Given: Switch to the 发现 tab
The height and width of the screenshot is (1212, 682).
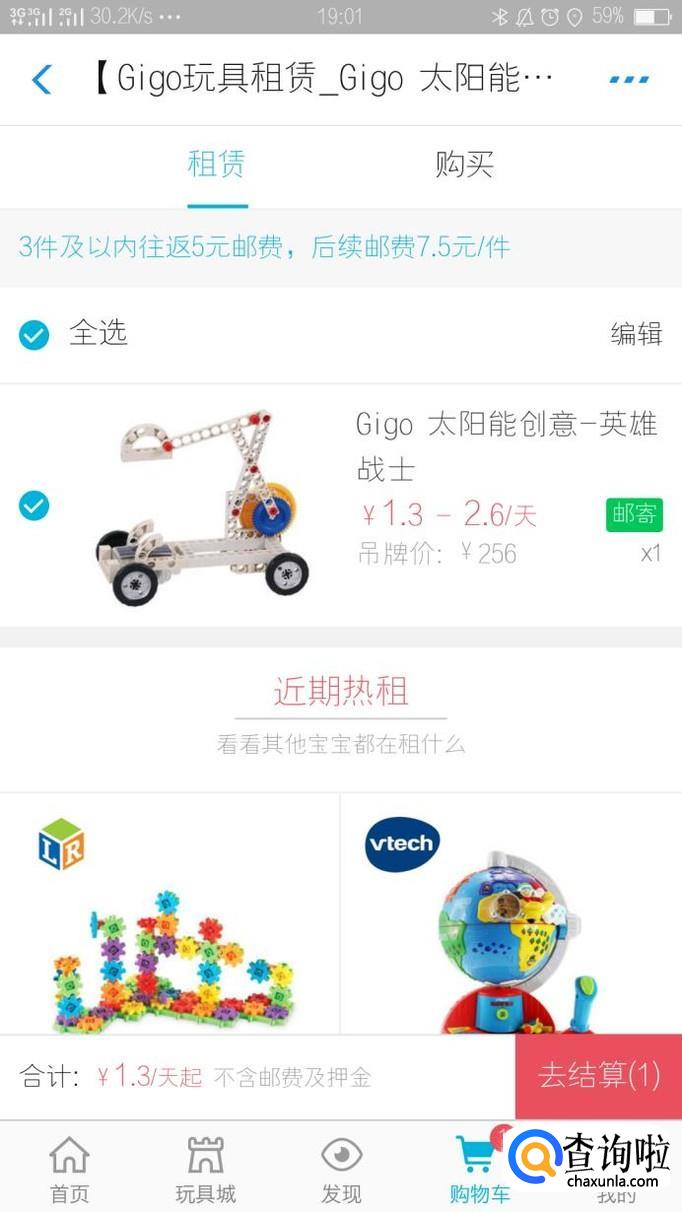Looking at the screenshot, I should tap(341, 1168).
